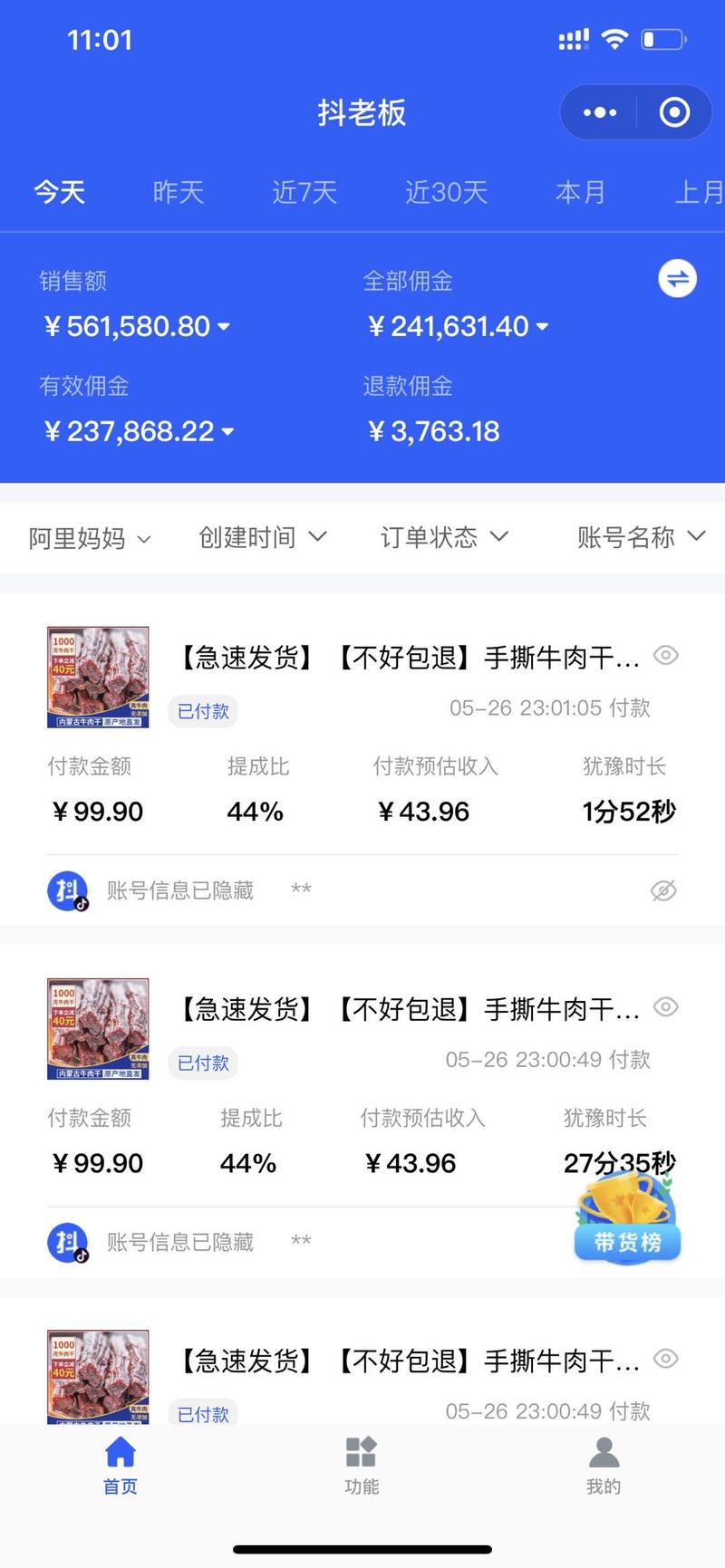Open the 阿里妈妈 platform dropdown
725x1568 pixels.
click(87, 537)
